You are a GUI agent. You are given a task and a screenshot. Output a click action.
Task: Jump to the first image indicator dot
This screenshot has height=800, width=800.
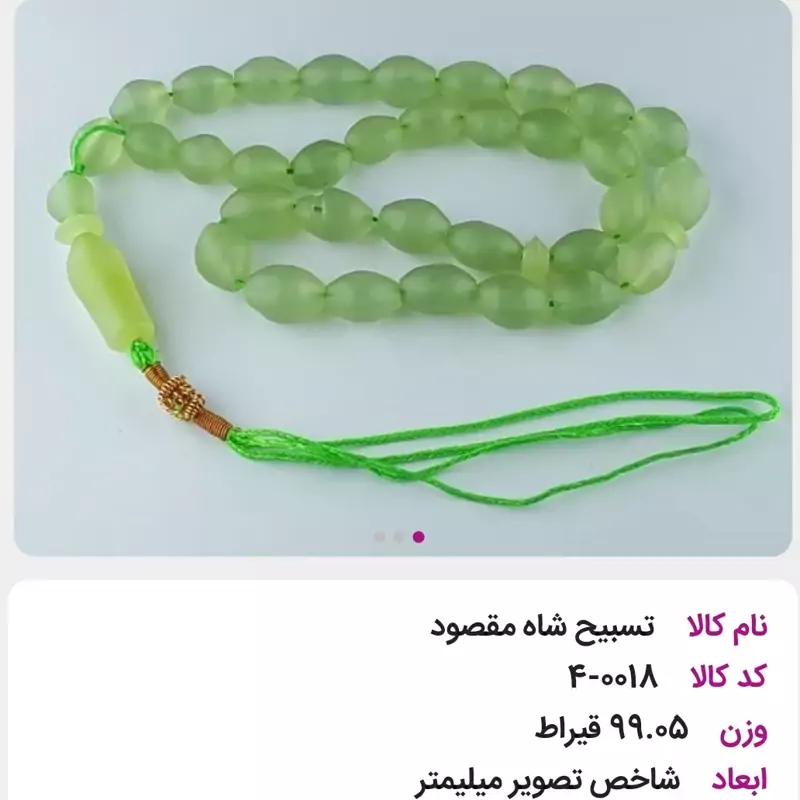pyautogui.click(x=379, y=537)
